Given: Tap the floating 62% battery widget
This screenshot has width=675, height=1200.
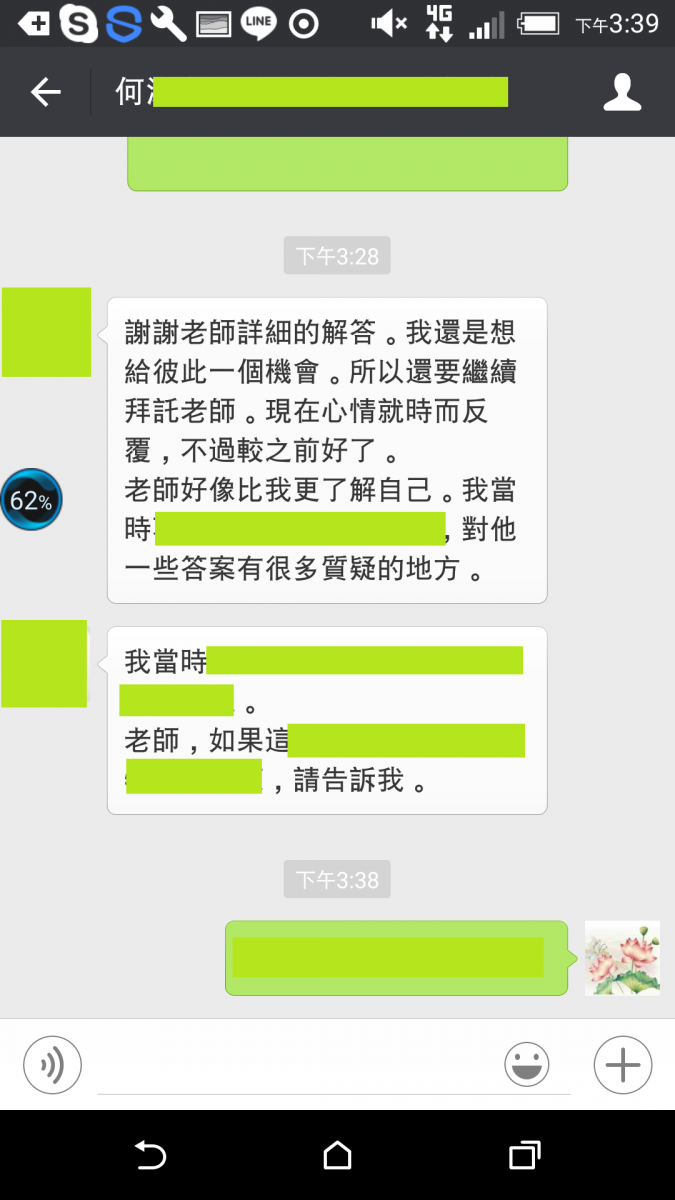Looking at the screenshot, I should click(31, 500).
